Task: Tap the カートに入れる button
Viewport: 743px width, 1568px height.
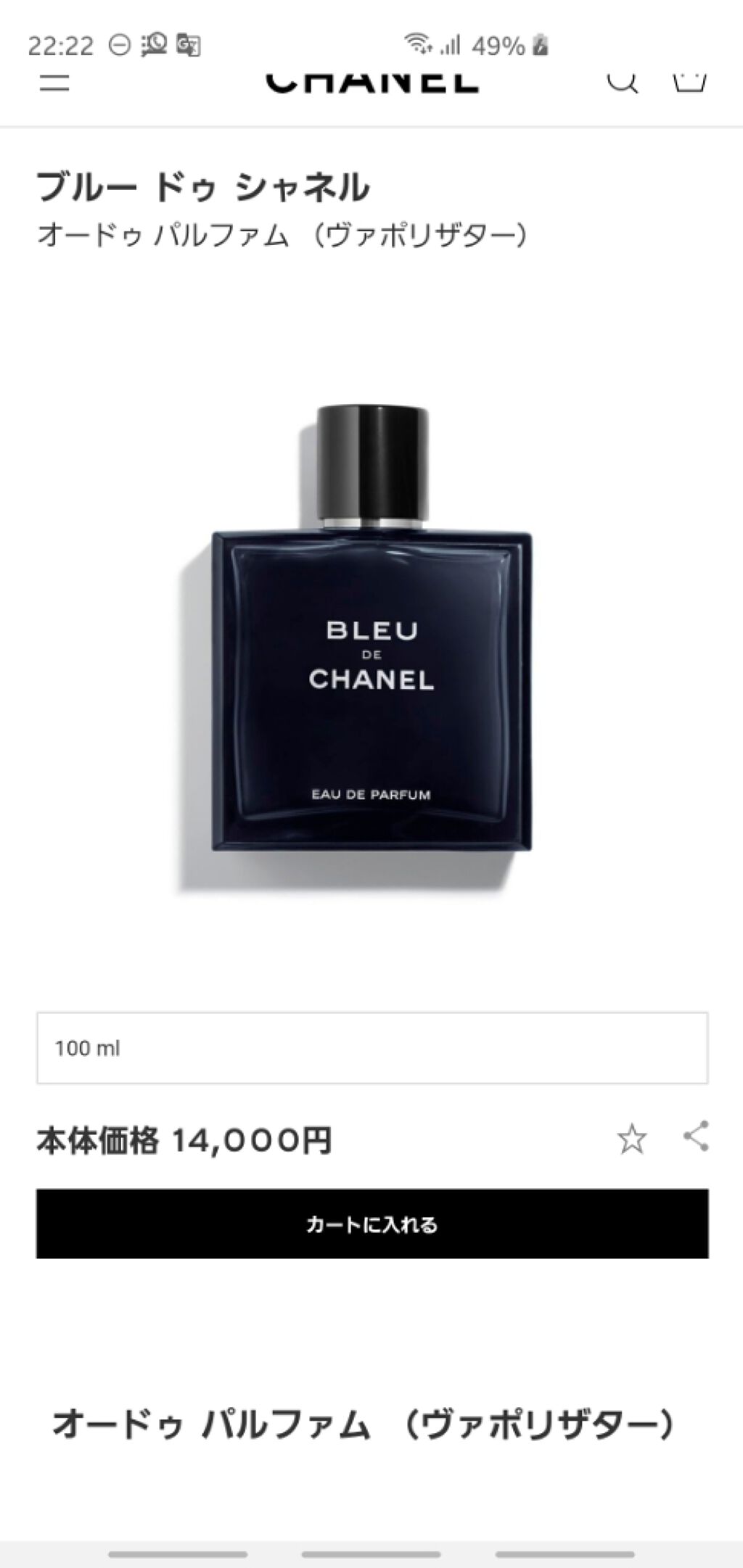Action: coord(372,1224)
